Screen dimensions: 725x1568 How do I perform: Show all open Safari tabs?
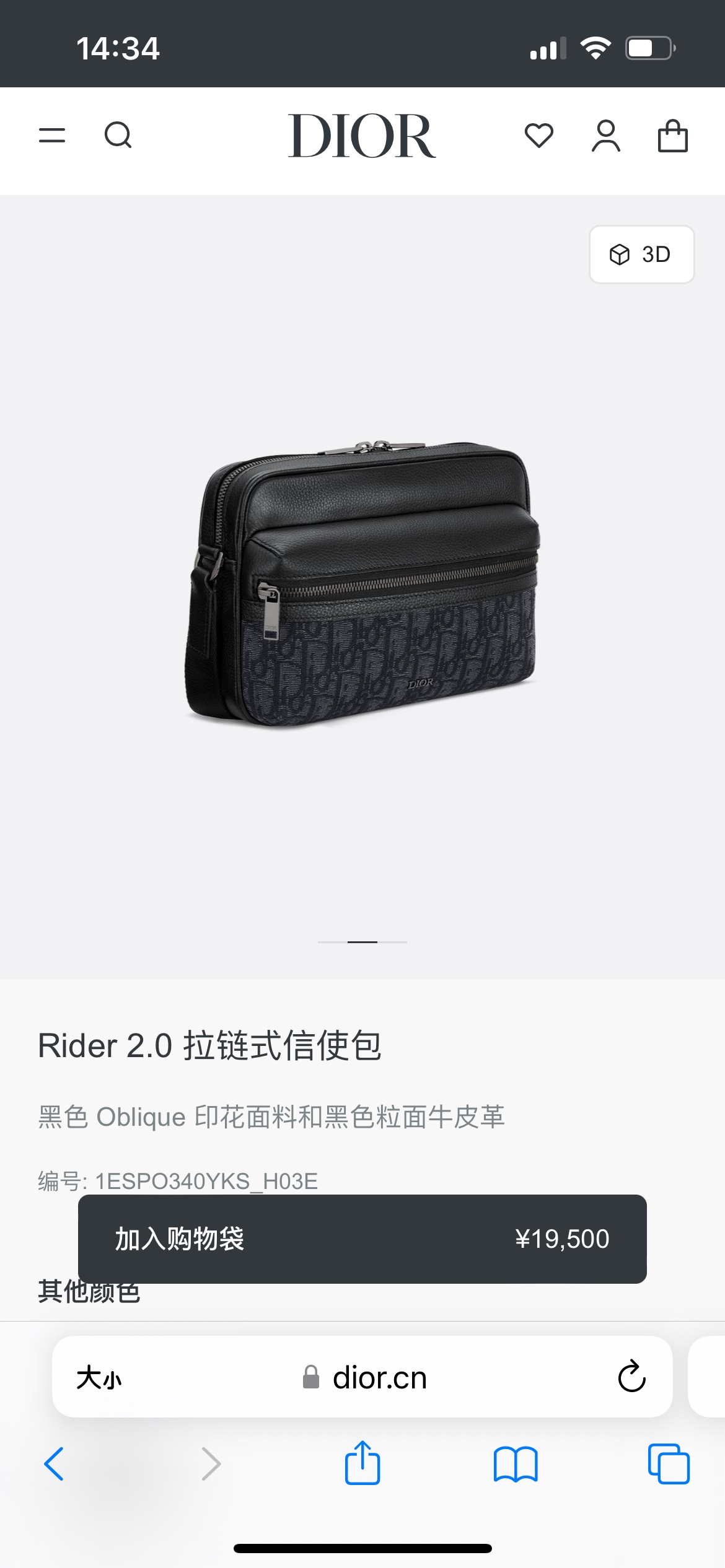669,1464
